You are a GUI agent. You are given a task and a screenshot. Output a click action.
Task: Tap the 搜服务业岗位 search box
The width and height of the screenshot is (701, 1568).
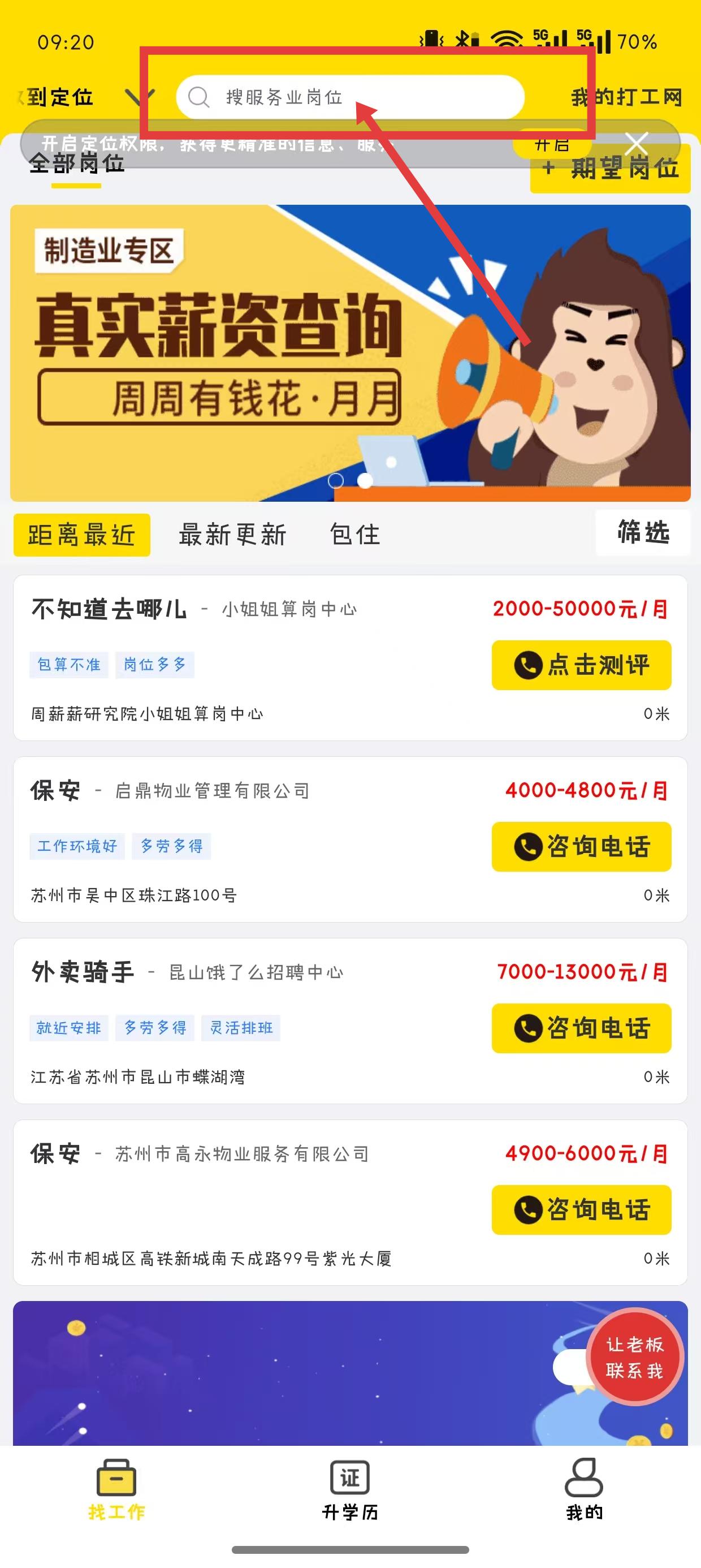click(x=350, y=97)
